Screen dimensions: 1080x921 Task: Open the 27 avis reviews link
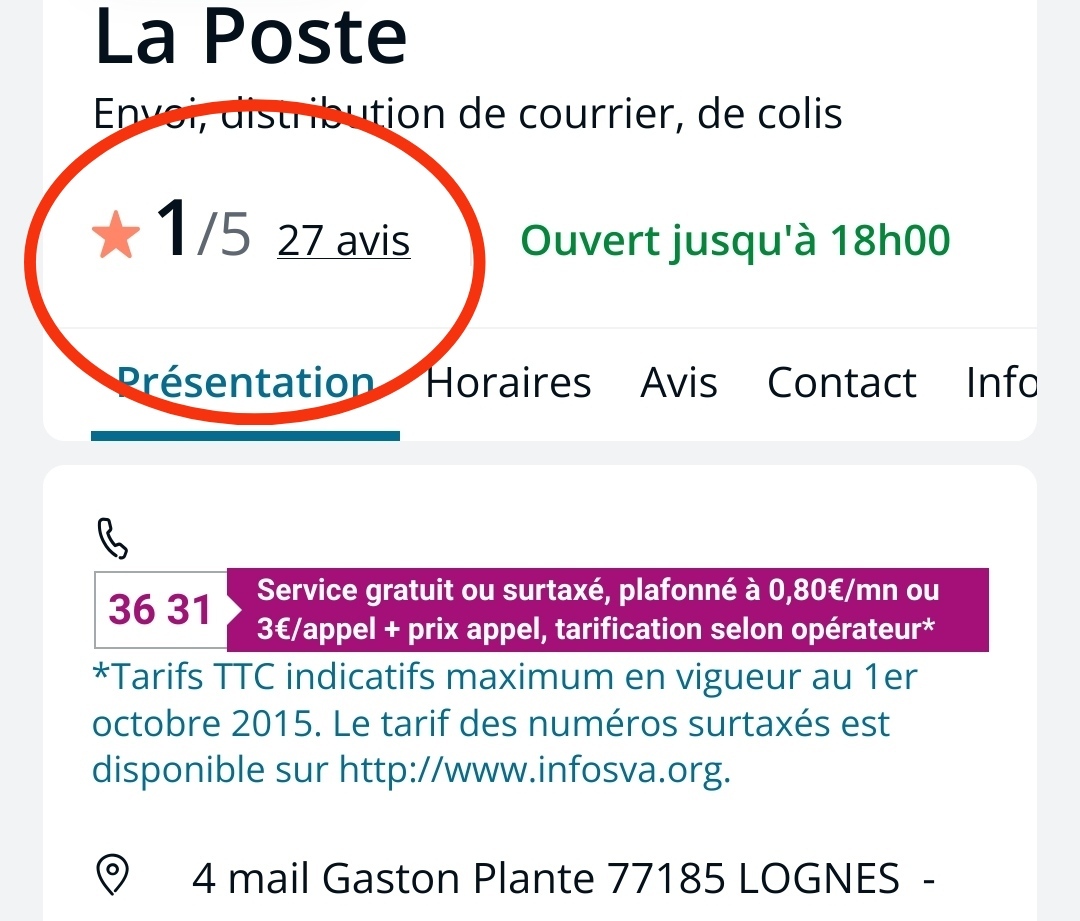(344, 241)
